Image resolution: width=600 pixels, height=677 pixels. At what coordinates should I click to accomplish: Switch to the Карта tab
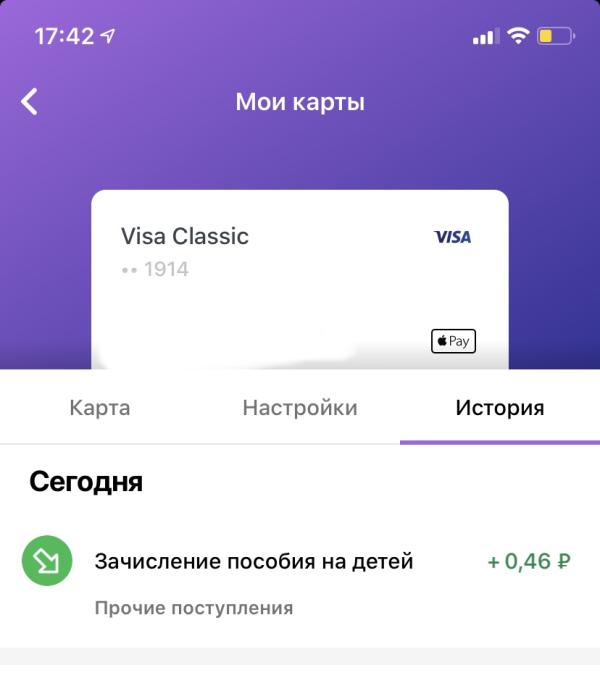[x=100, y=408]
